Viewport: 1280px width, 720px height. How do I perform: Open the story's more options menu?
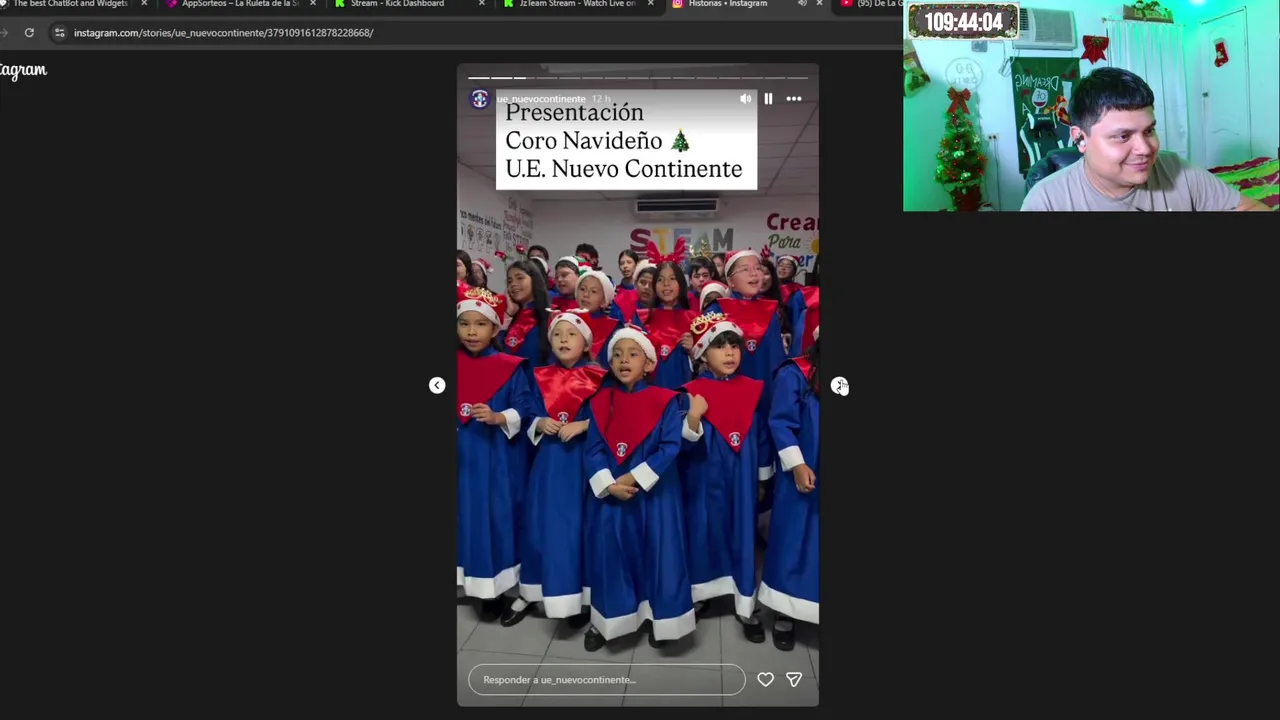pyautogui.click(x=794, y=99)
